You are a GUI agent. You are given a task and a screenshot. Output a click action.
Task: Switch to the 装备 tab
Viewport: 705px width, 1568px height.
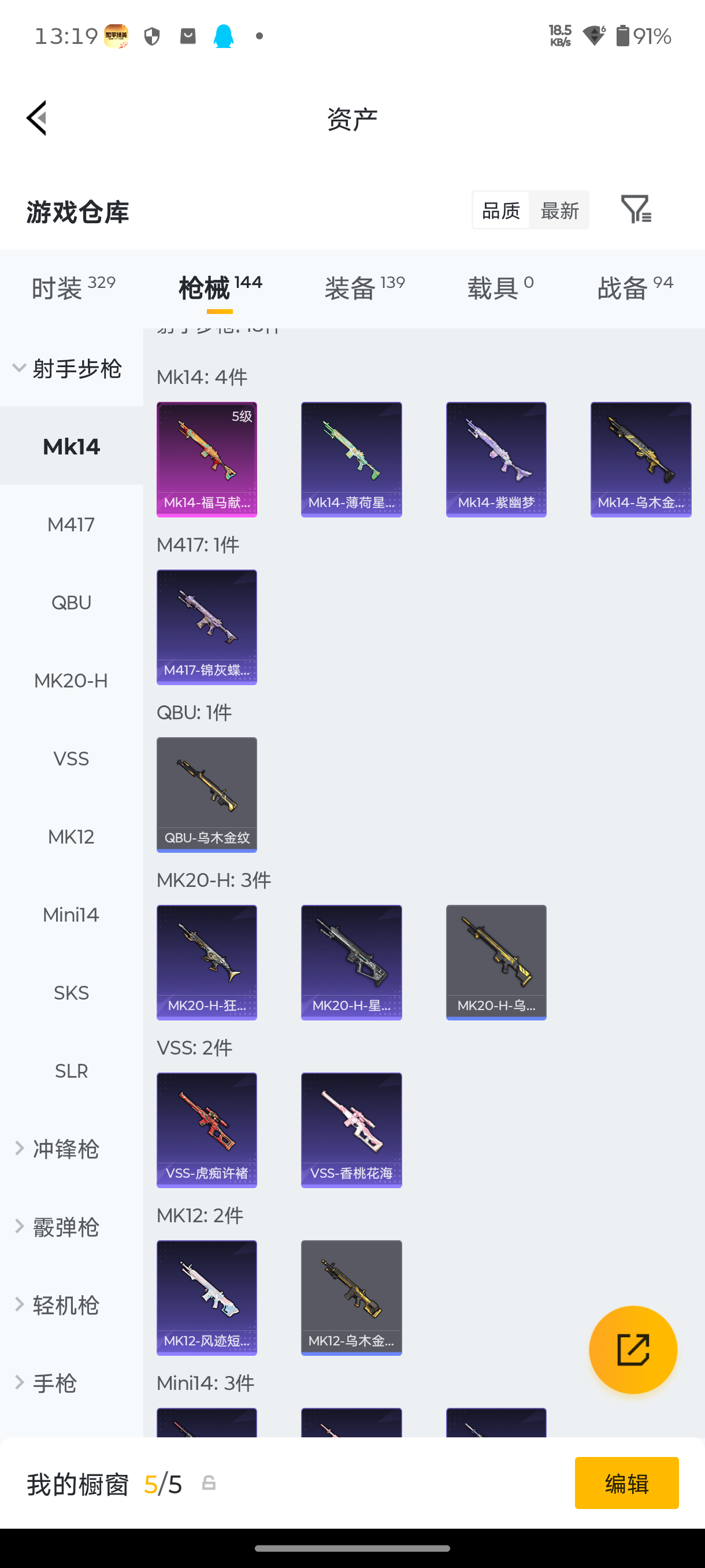[x=363, y=287]
